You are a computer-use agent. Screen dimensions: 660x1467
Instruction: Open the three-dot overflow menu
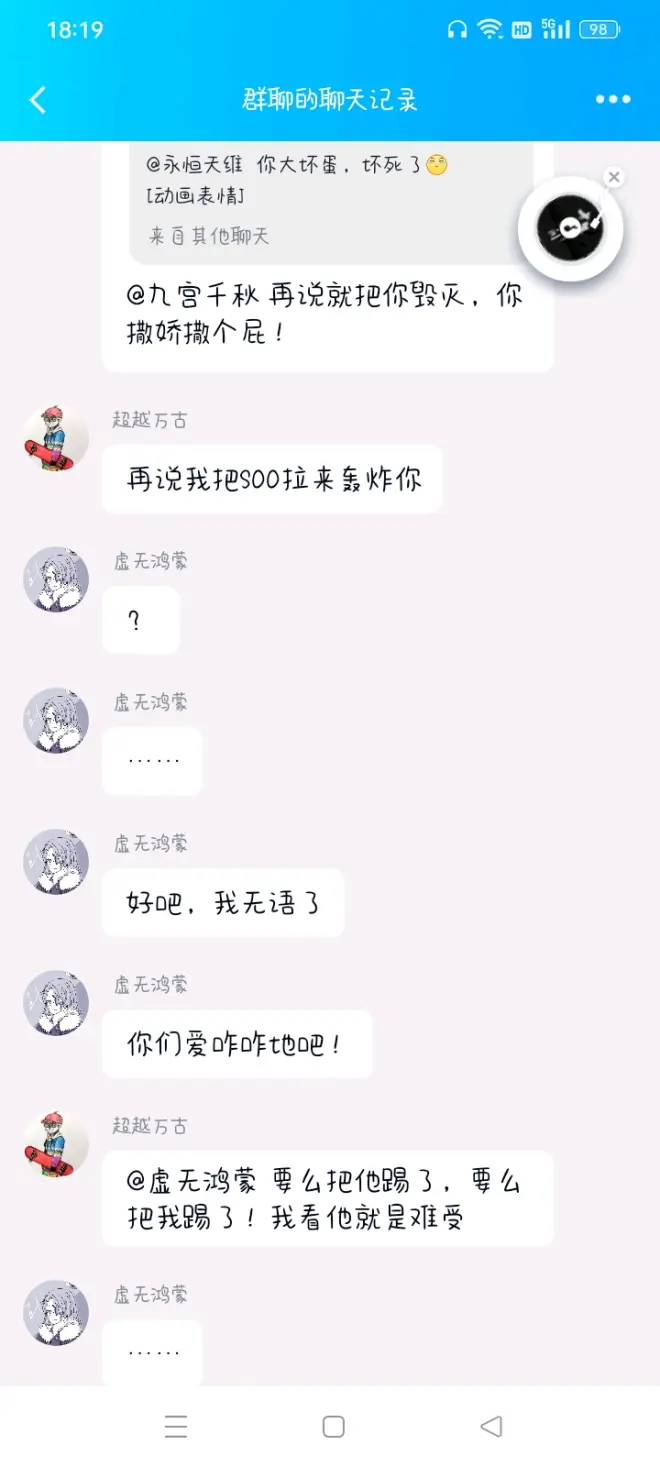pyautogui.click(x=612, y=100)
